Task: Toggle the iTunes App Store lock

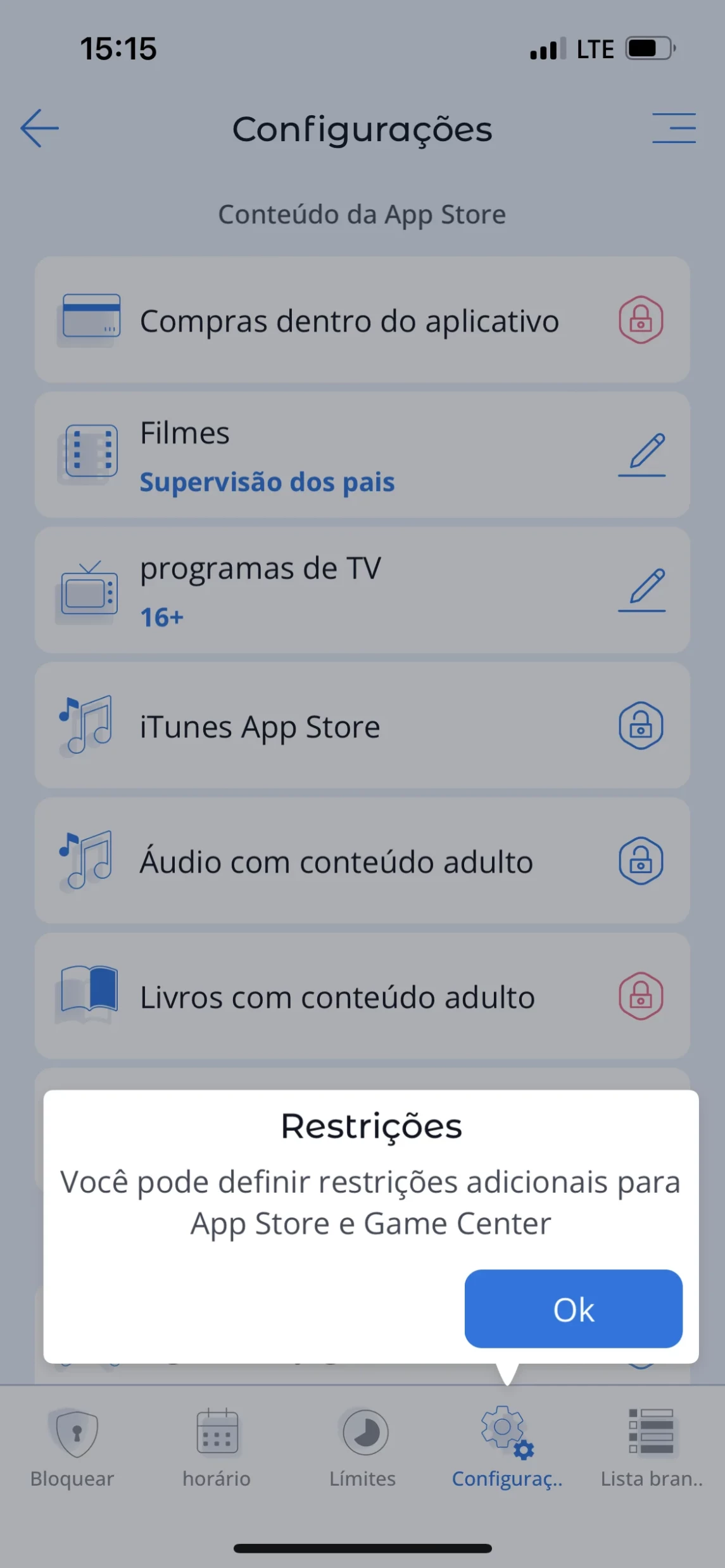Action: coord(641,726)
